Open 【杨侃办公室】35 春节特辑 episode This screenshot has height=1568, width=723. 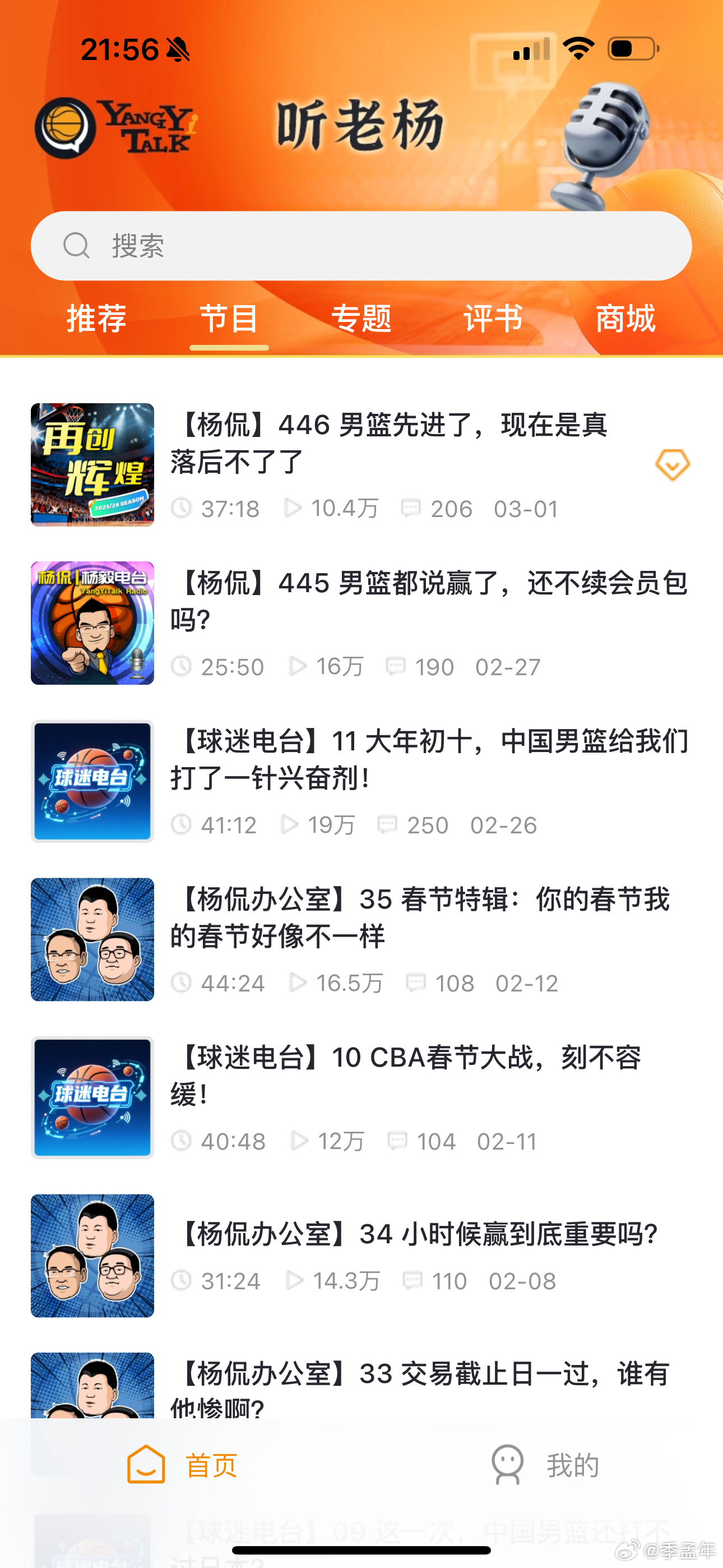[x=420, y=917]
